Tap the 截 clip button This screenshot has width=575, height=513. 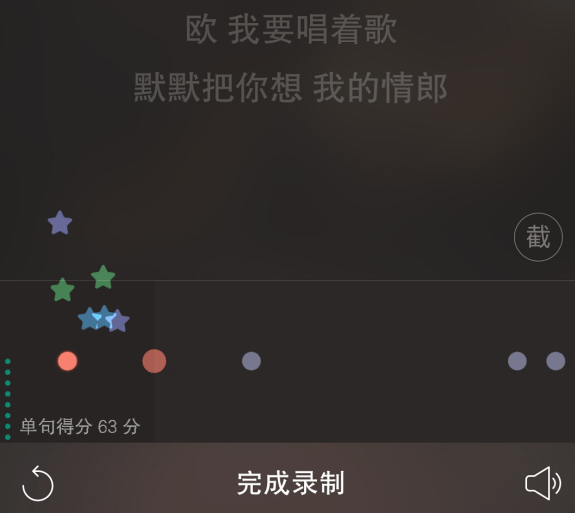(x=538, y=237)
